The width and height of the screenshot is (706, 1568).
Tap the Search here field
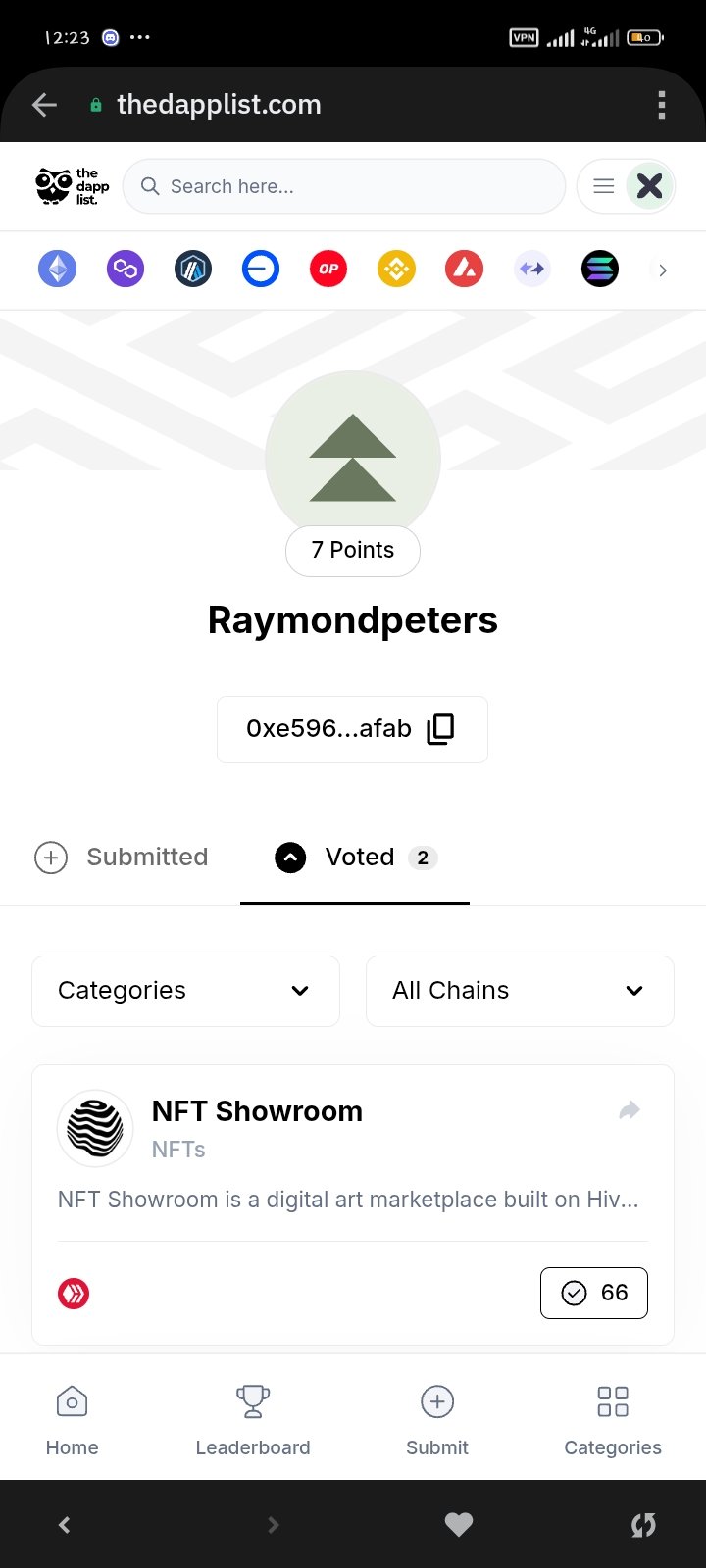point(344,186)
